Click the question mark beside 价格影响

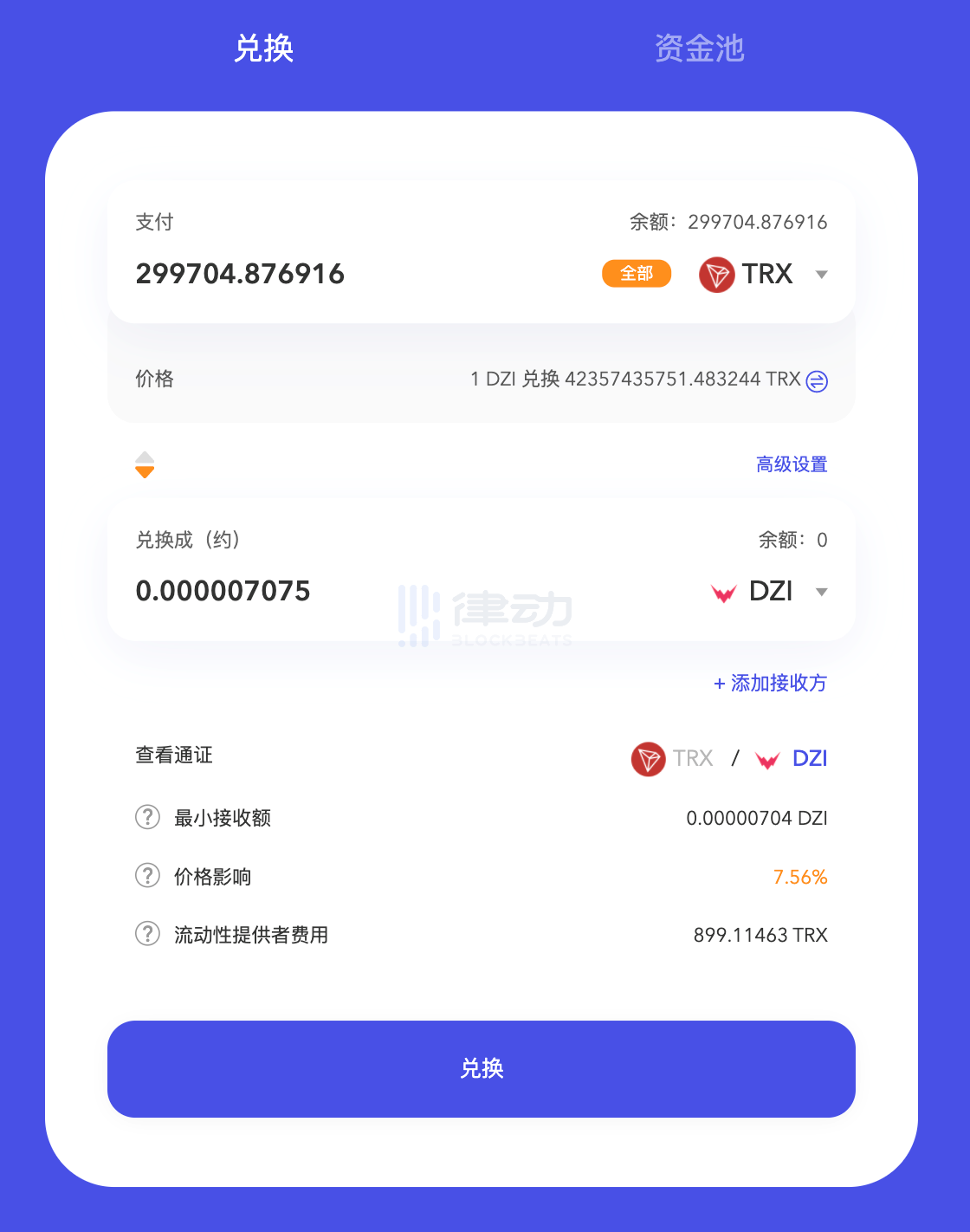146,876
